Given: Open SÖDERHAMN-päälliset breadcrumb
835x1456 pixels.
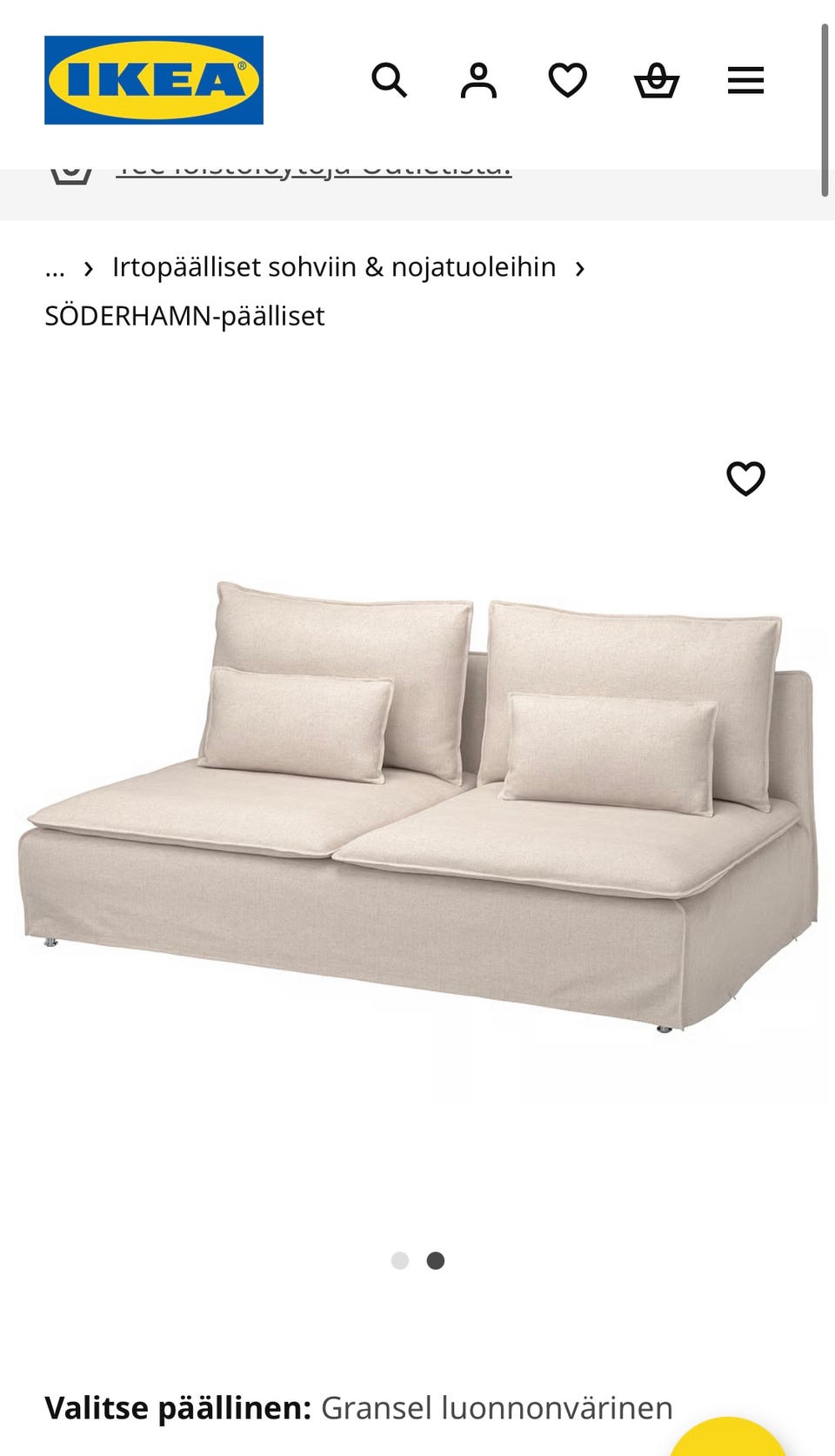Looking at the screenshot, I should tap(184, 316).
